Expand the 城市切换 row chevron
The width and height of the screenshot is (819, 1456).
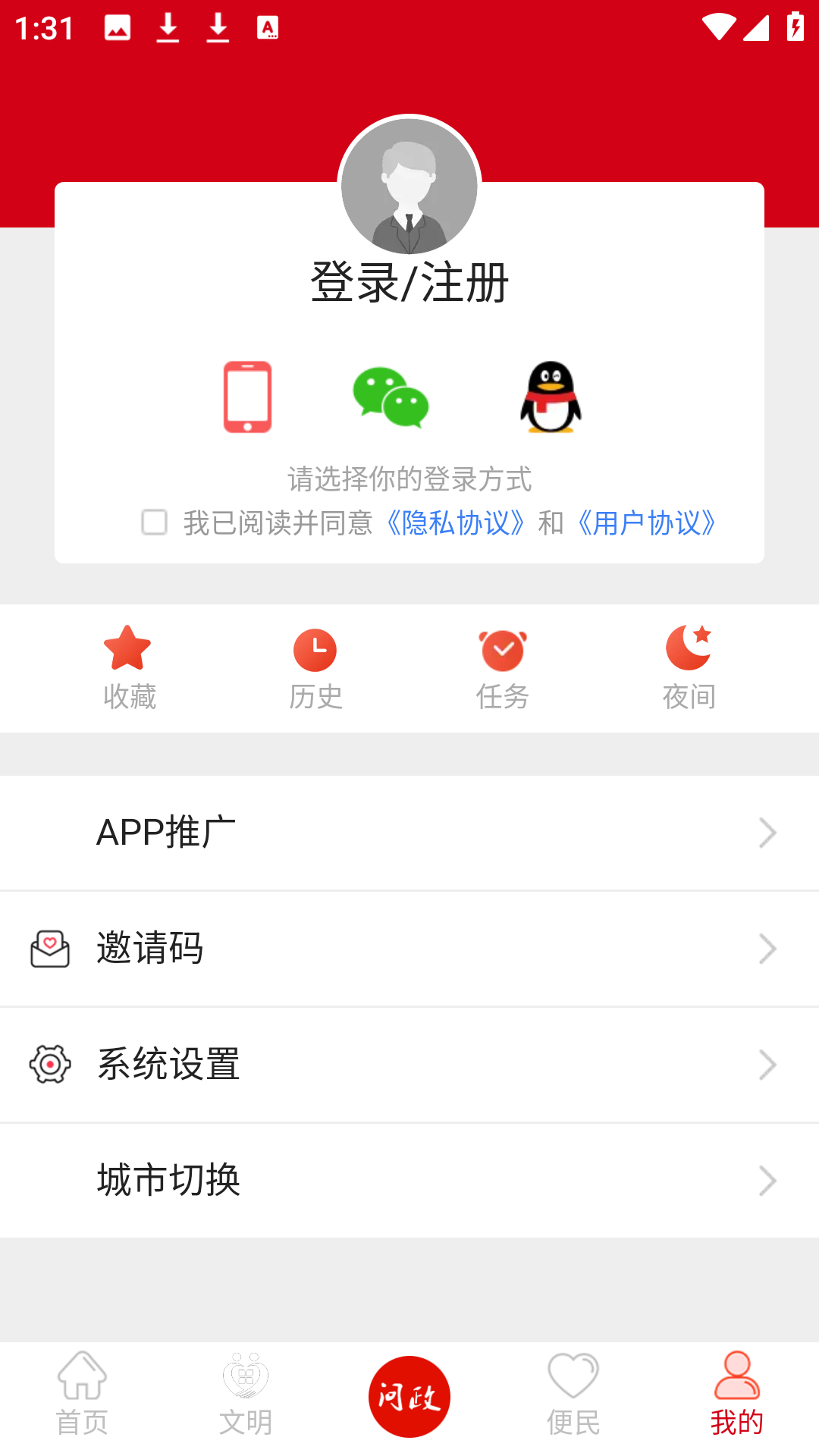767,1180
